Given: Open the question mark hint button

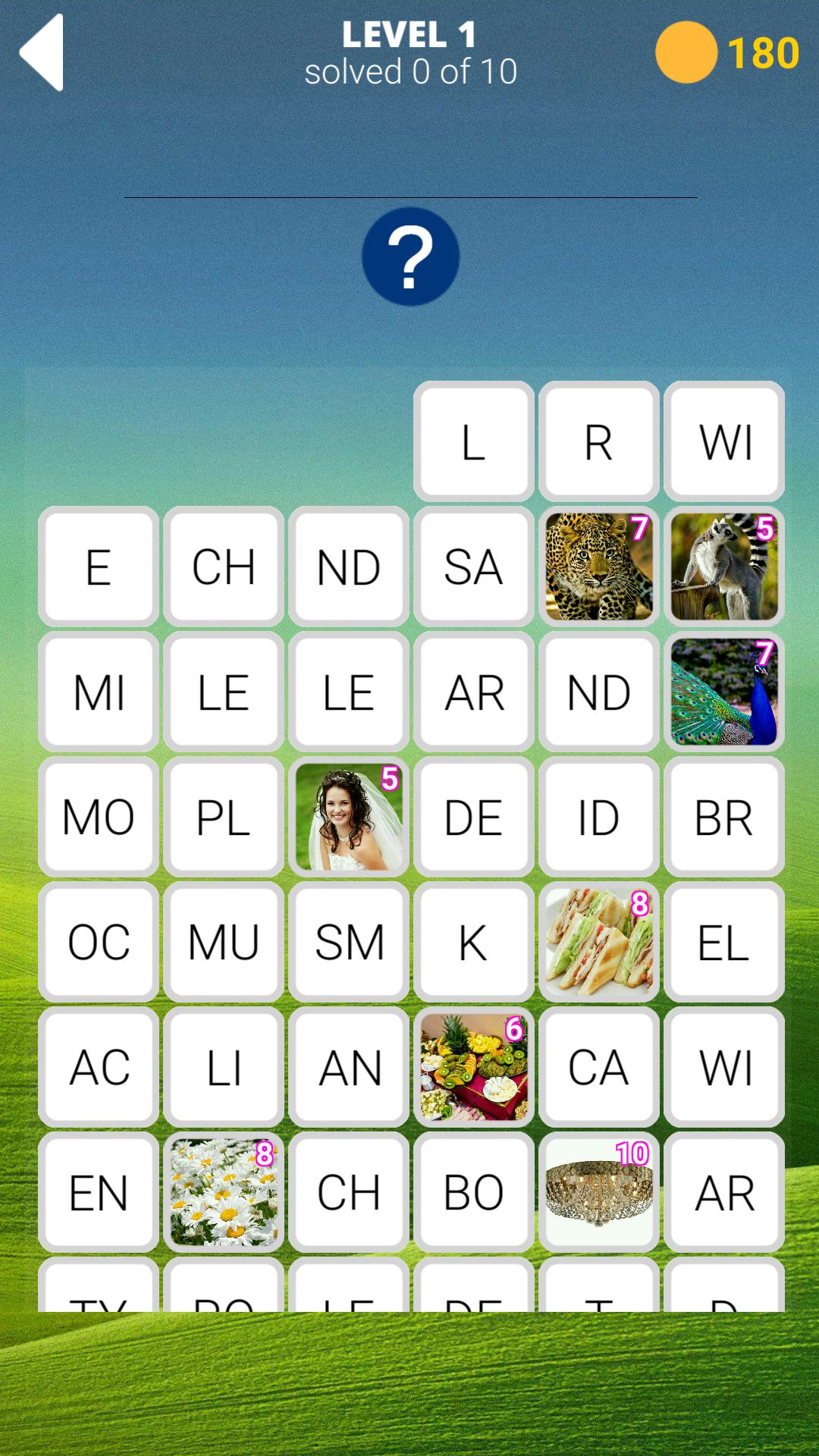Looking at the screenshot, I should (410, 256).
